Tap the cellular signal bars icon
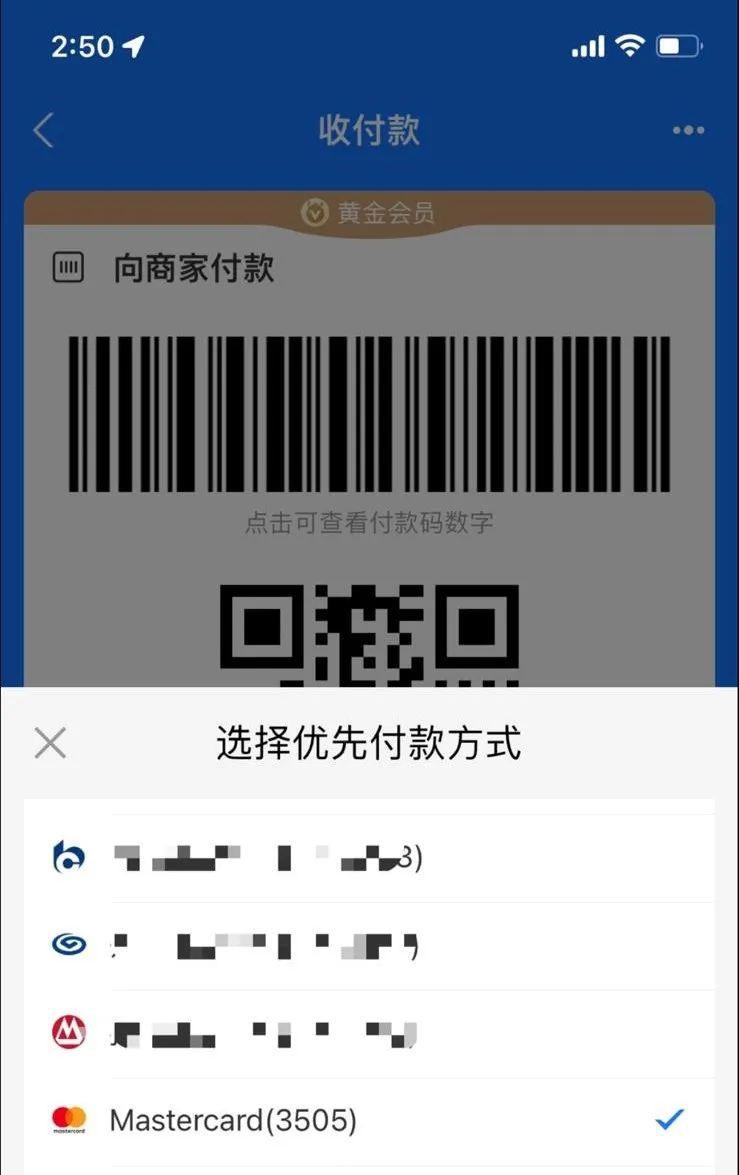 coord(588,45)
